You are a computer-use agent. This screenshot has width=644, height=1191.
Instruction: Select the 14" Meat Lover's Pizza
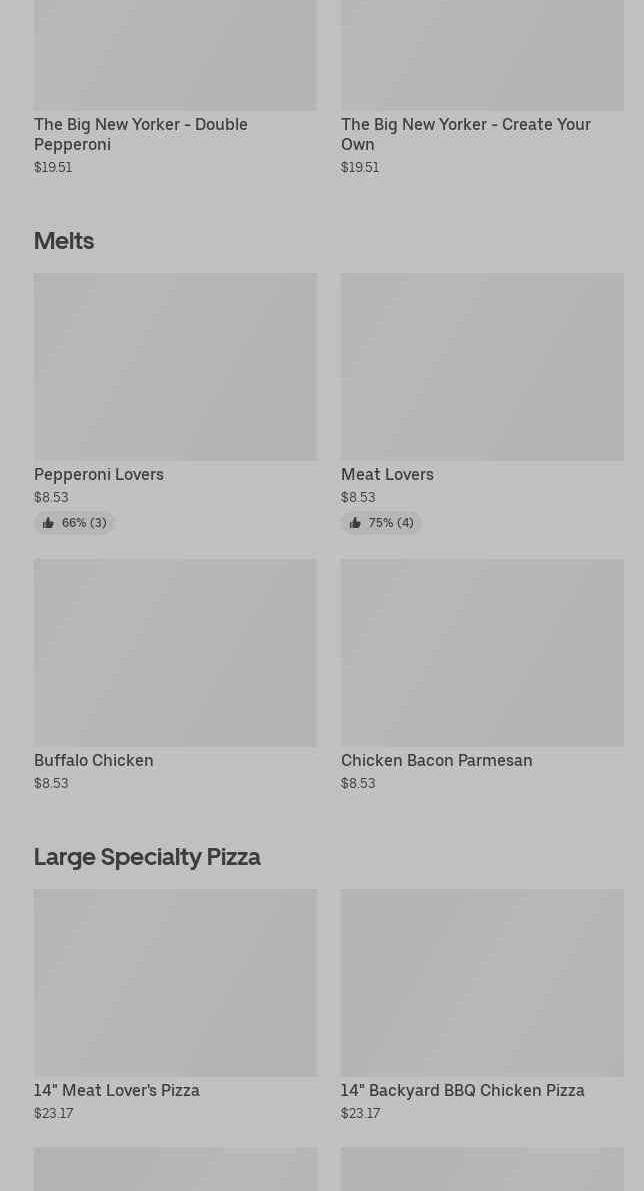coord(175,984)
